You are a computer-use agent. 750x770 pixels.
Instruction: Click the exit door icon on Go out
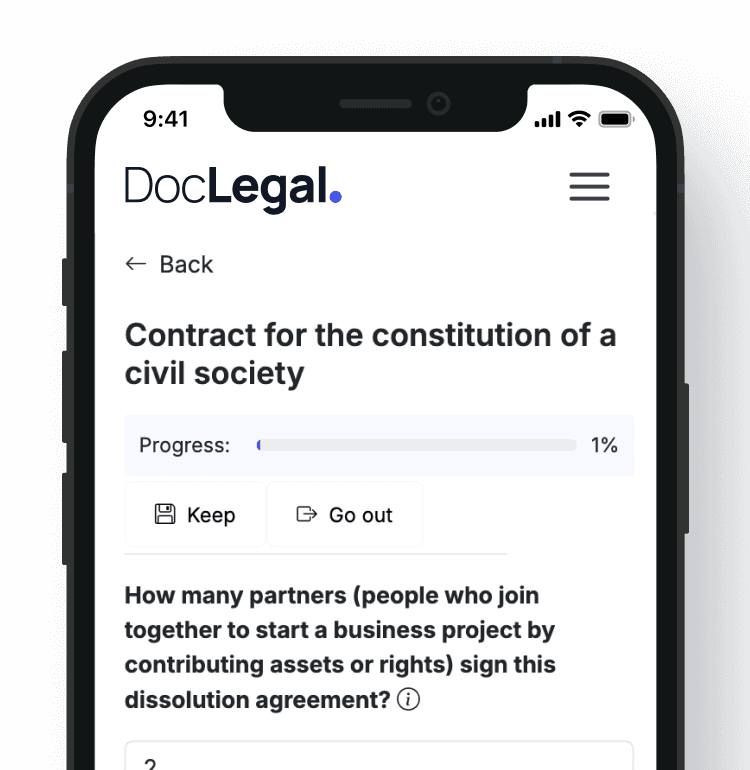[306, 513]
